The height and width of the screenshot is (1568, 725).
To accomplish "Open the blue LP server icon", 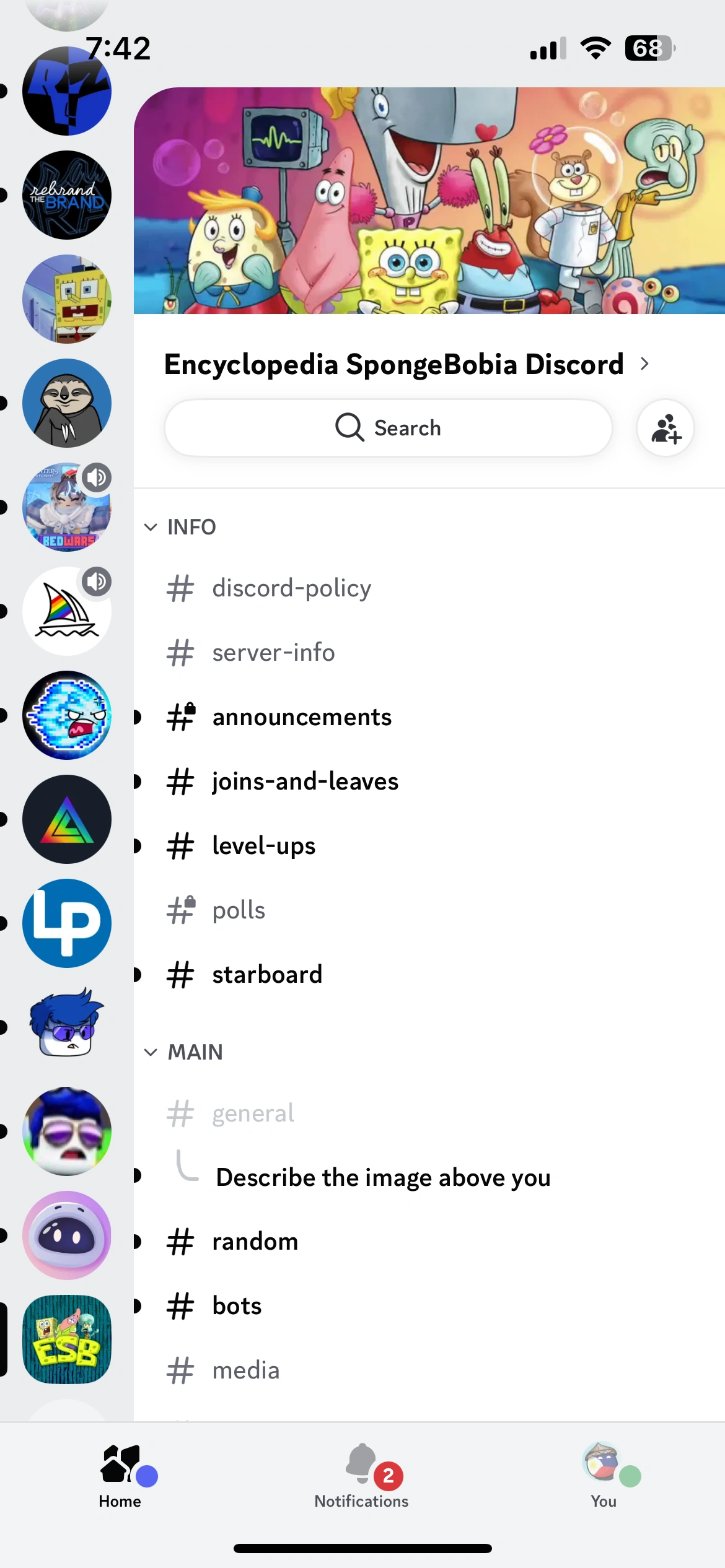I will (x=66, y=923).
